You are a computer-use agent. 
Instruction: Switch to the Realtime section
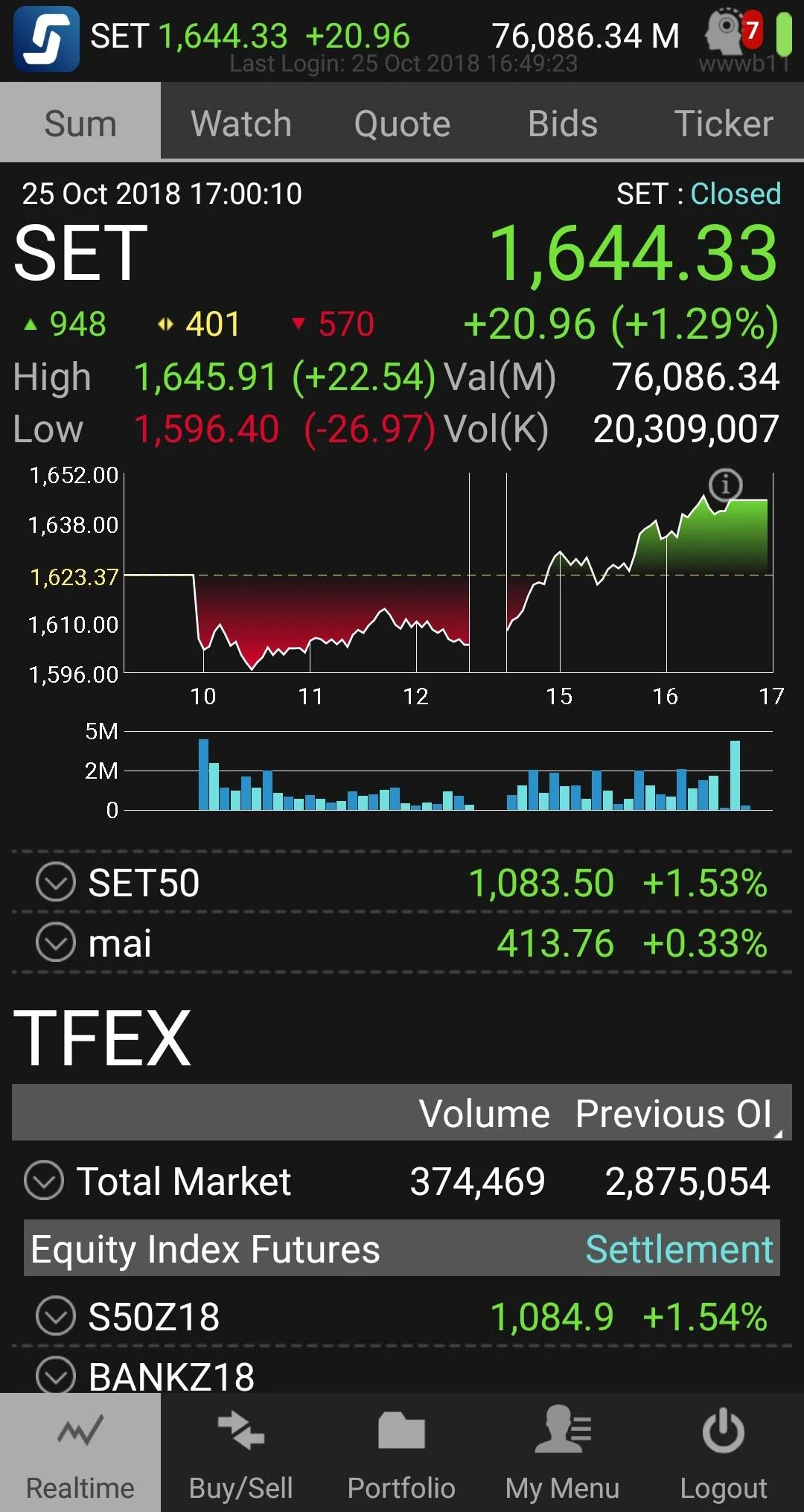pos(80,1453)
